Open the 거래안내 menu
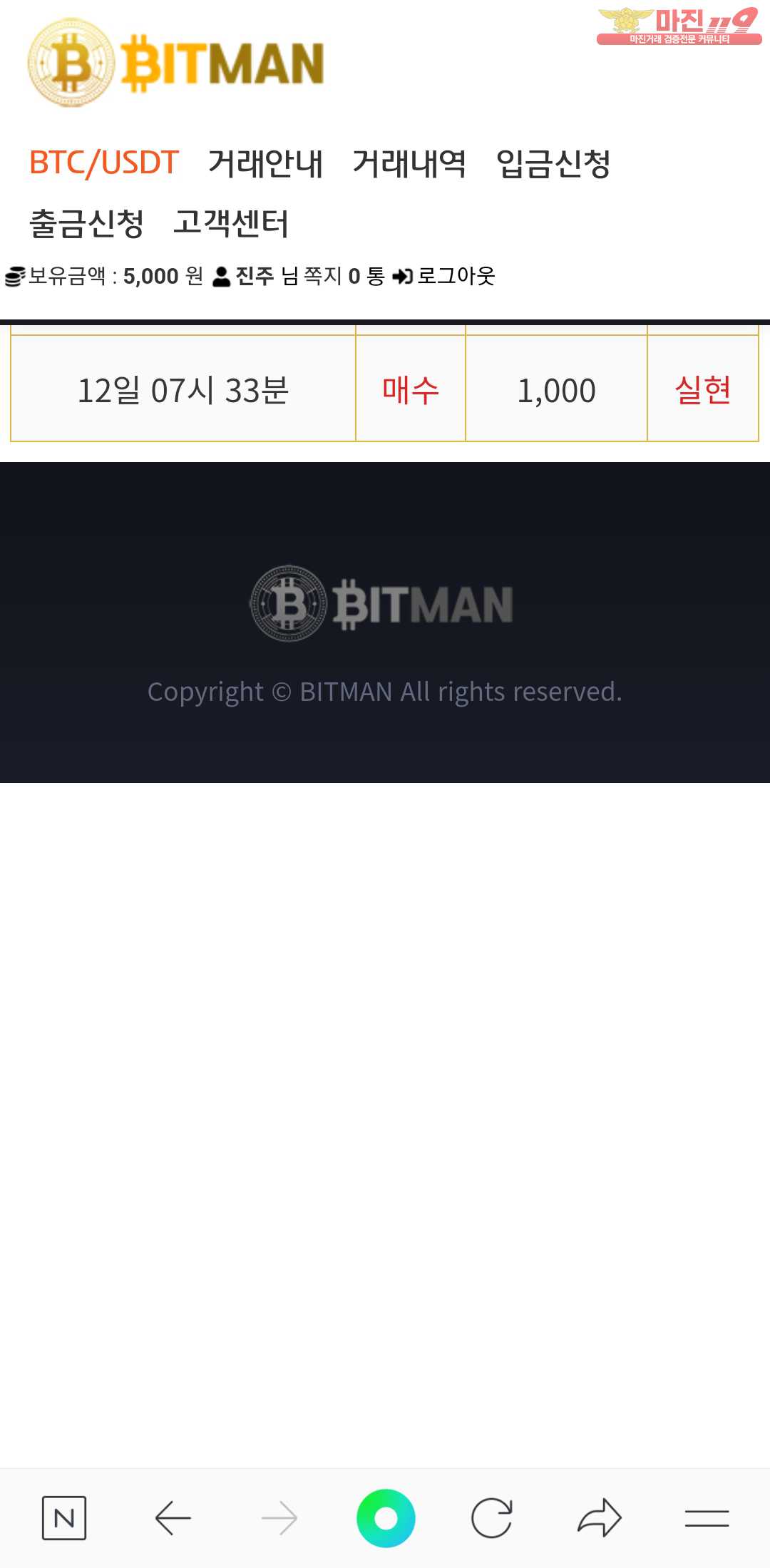This screenshot has height=1568, width=770. point(265,163)
